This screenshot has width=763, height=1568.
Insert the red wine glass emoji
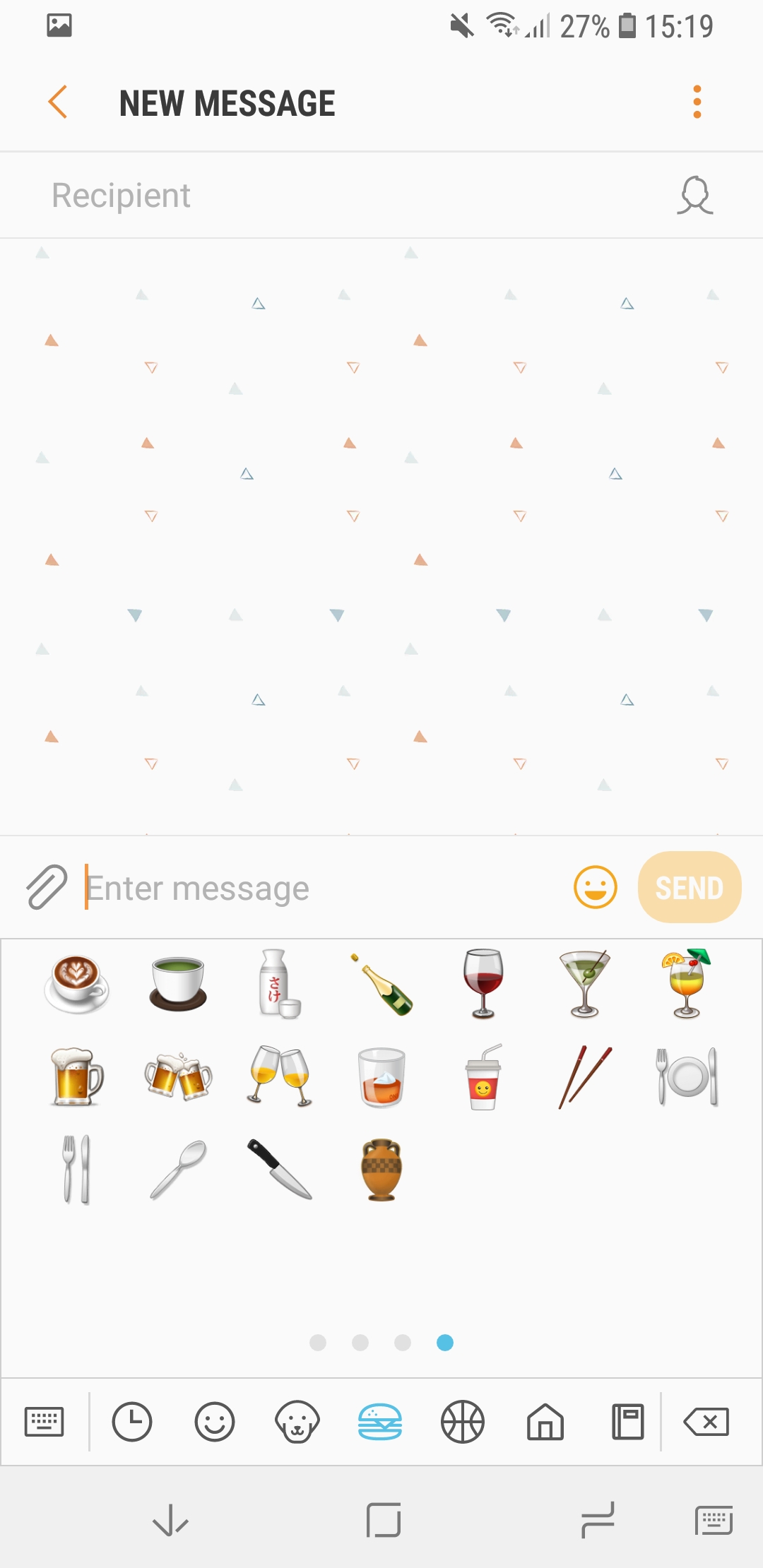(483, 984)
